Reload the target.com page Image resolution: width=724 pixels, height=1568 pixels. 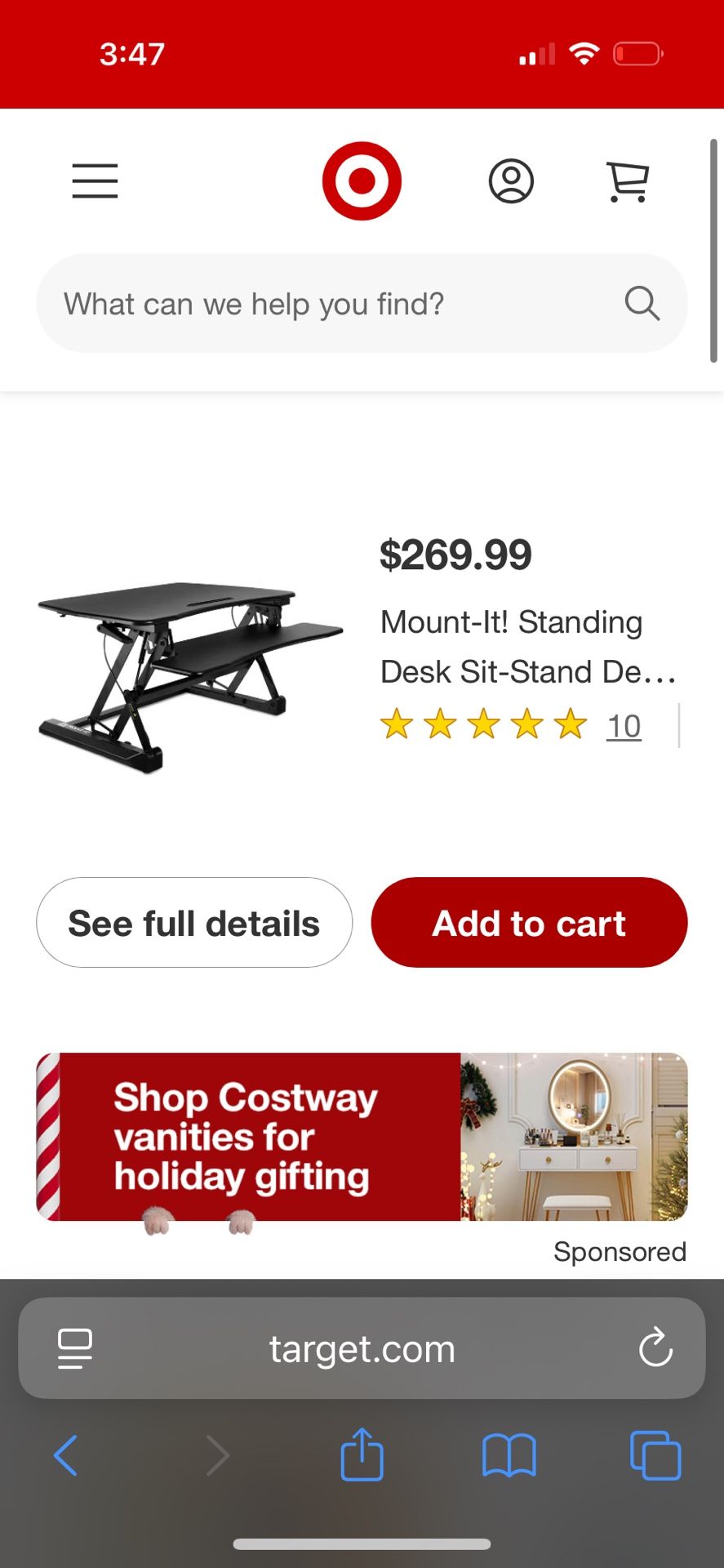[x=655, y=1348]
